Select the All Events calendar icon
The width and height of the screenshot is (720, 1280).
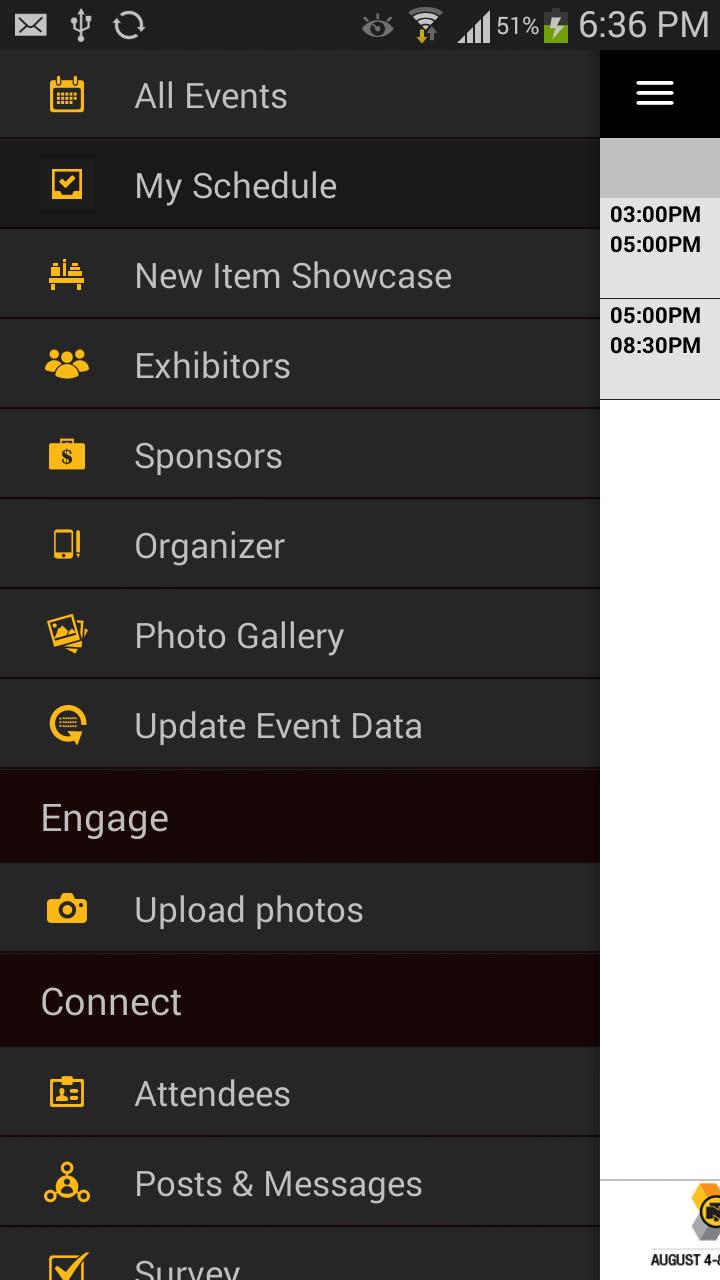(66, 94)
